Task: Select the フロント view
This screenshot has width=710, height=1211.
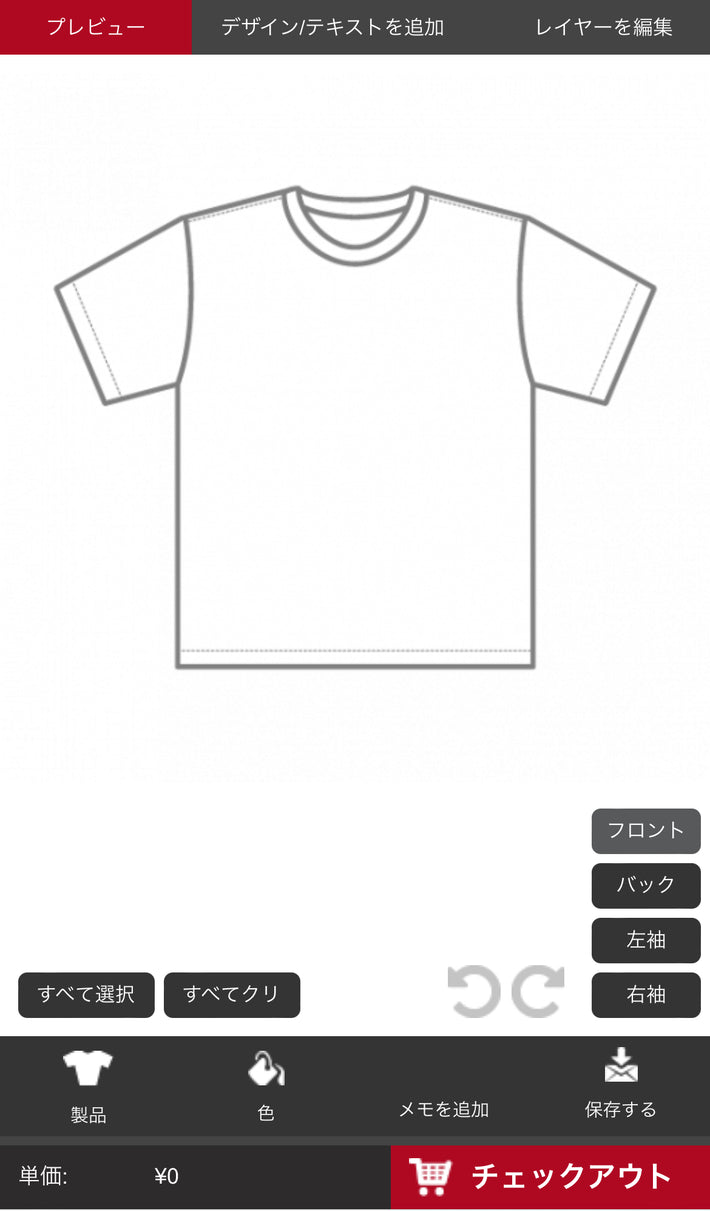Action: coord(646,831)
